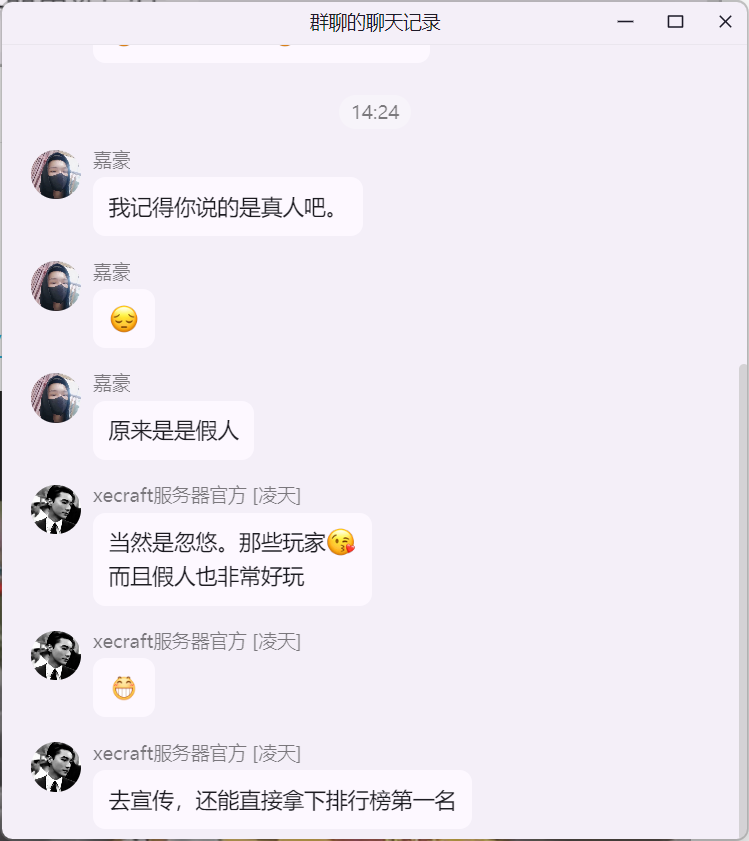This screenshot has height=841, width=749.
Task: Close the chat record window
Action: point(725,22)
